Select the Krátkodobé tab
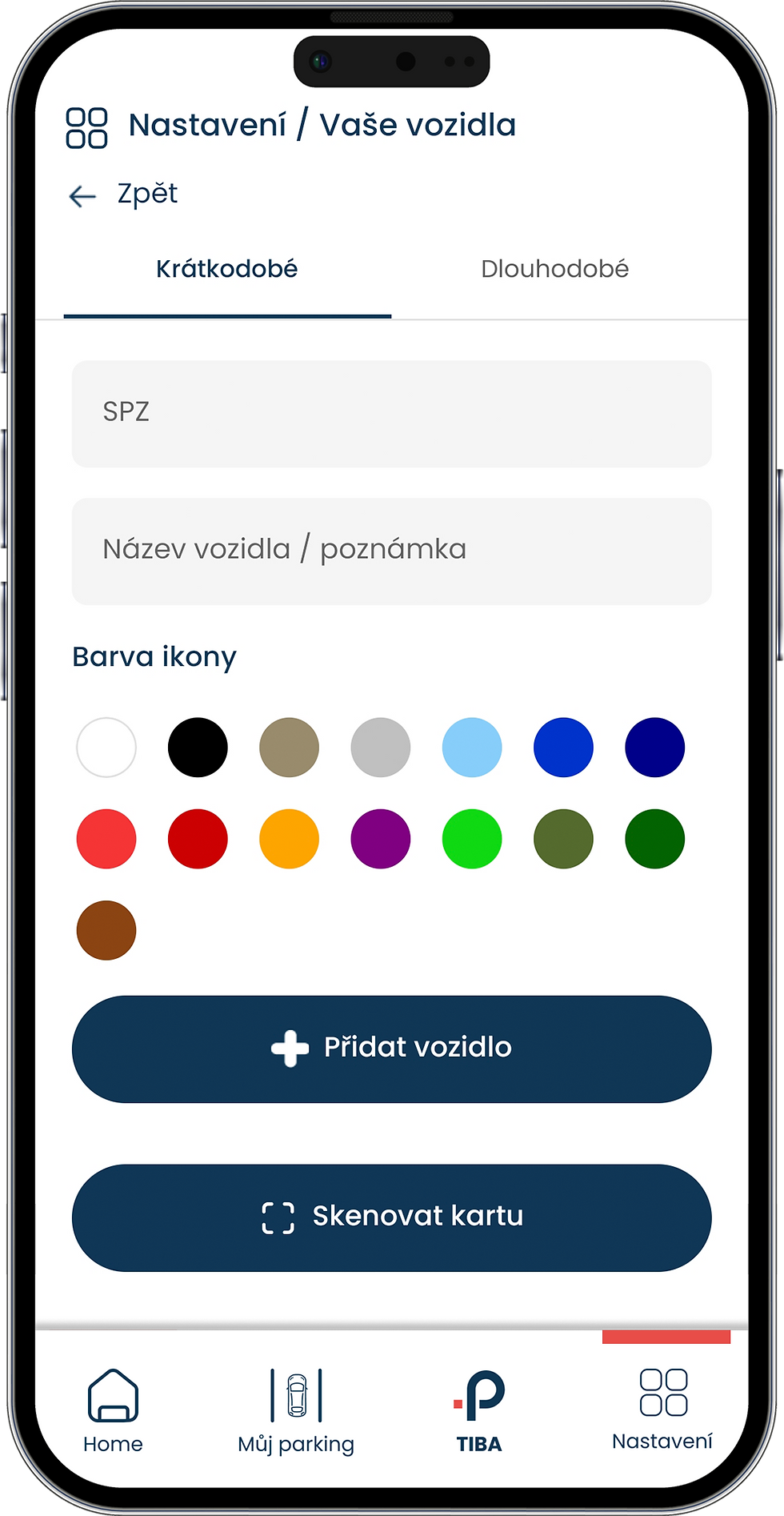784x1516 pixels. [226, 268]
